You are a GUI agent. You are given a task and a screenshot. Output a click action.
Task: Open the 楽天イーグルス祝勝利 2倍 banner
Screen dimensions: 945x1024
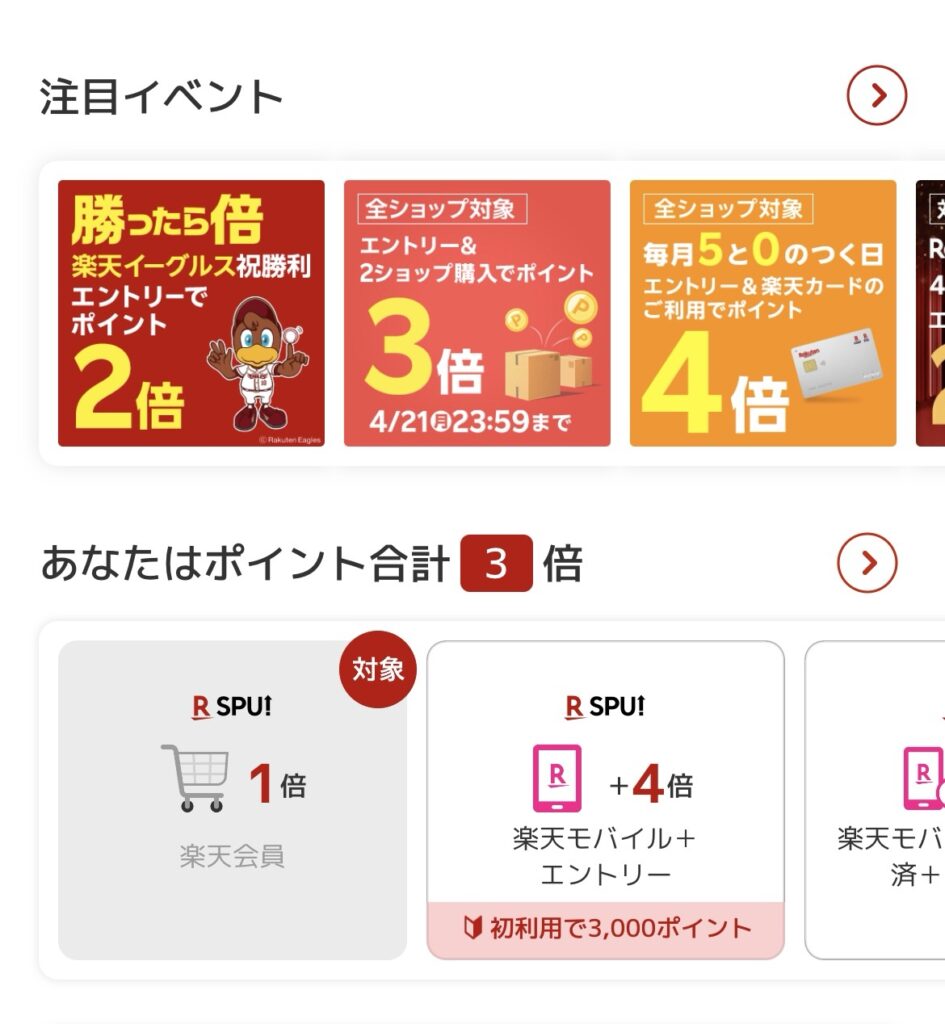[x=191, y=313]
